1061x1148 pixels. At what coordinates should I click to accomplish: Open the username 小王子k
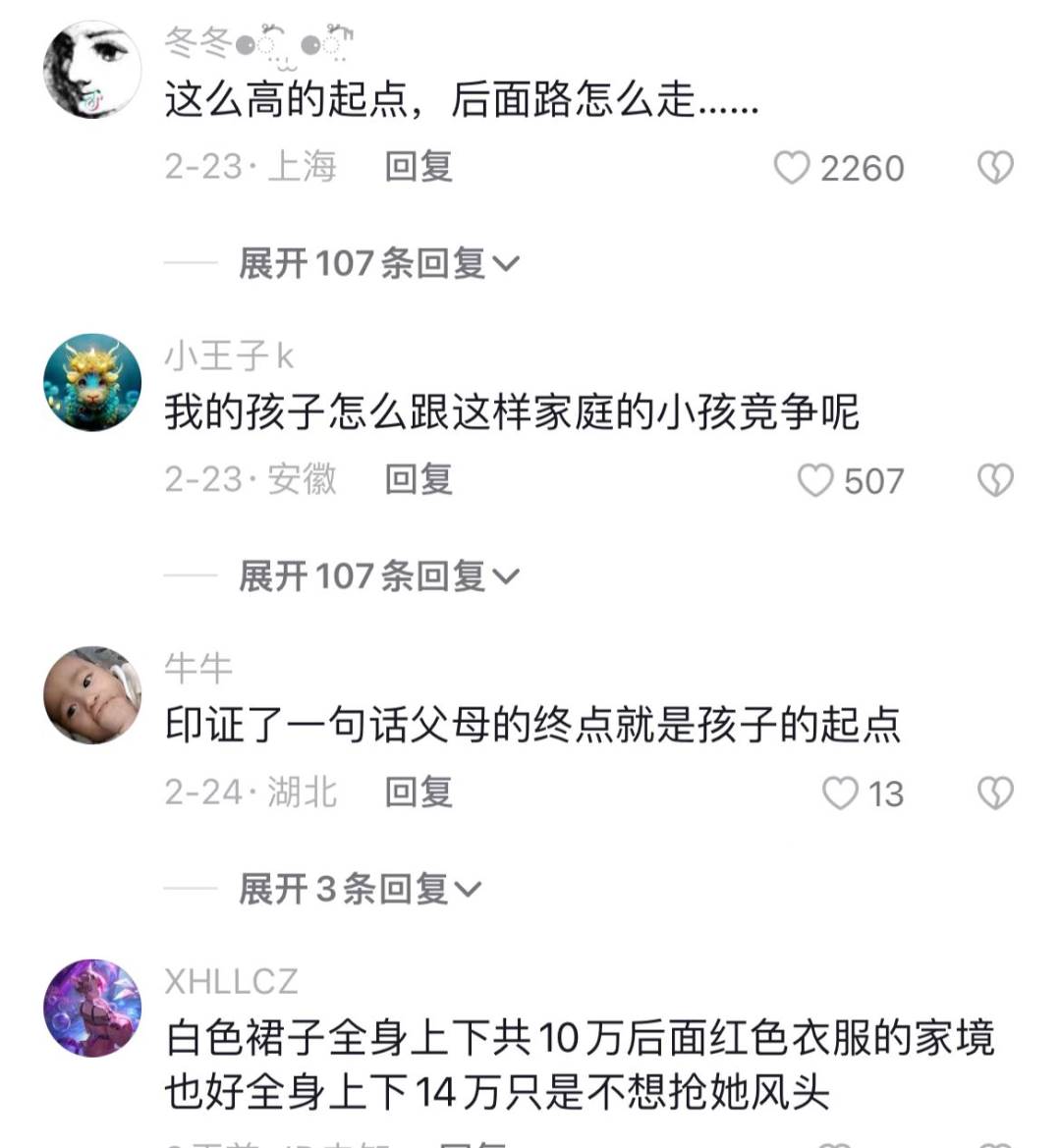pyautogui.click(x=229, y=355)
